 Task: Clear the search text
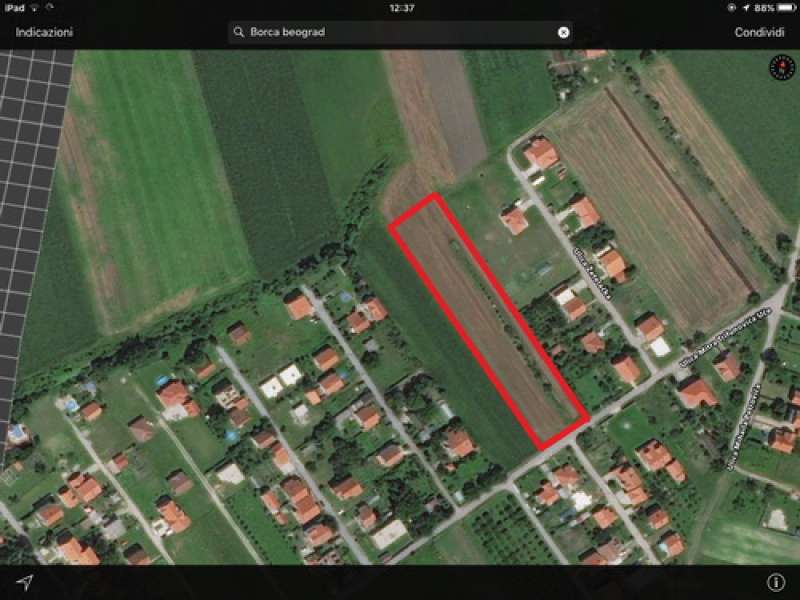click(x=563, y=32)
